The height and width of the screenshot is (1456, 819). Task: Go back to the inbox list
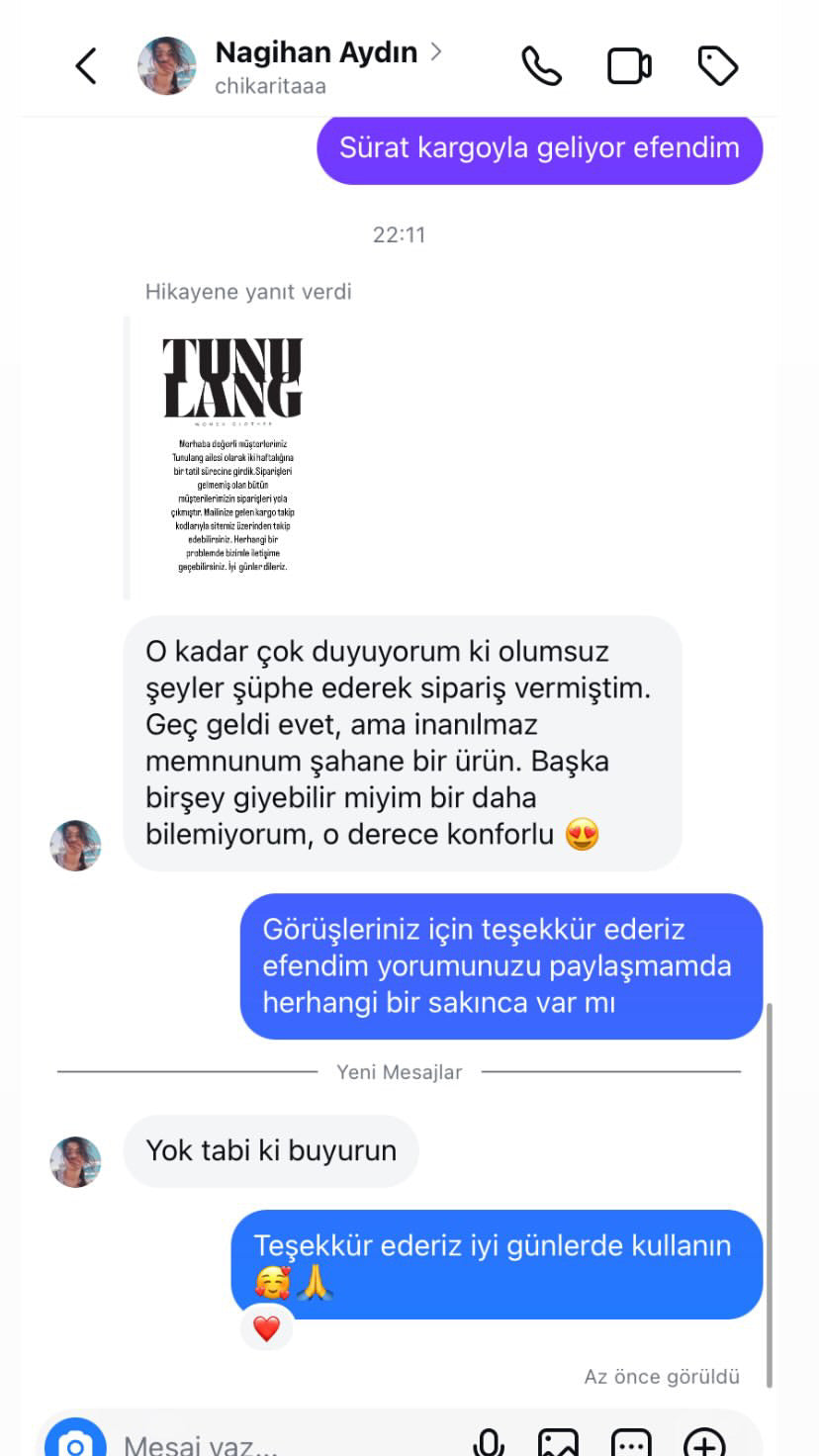87,66
